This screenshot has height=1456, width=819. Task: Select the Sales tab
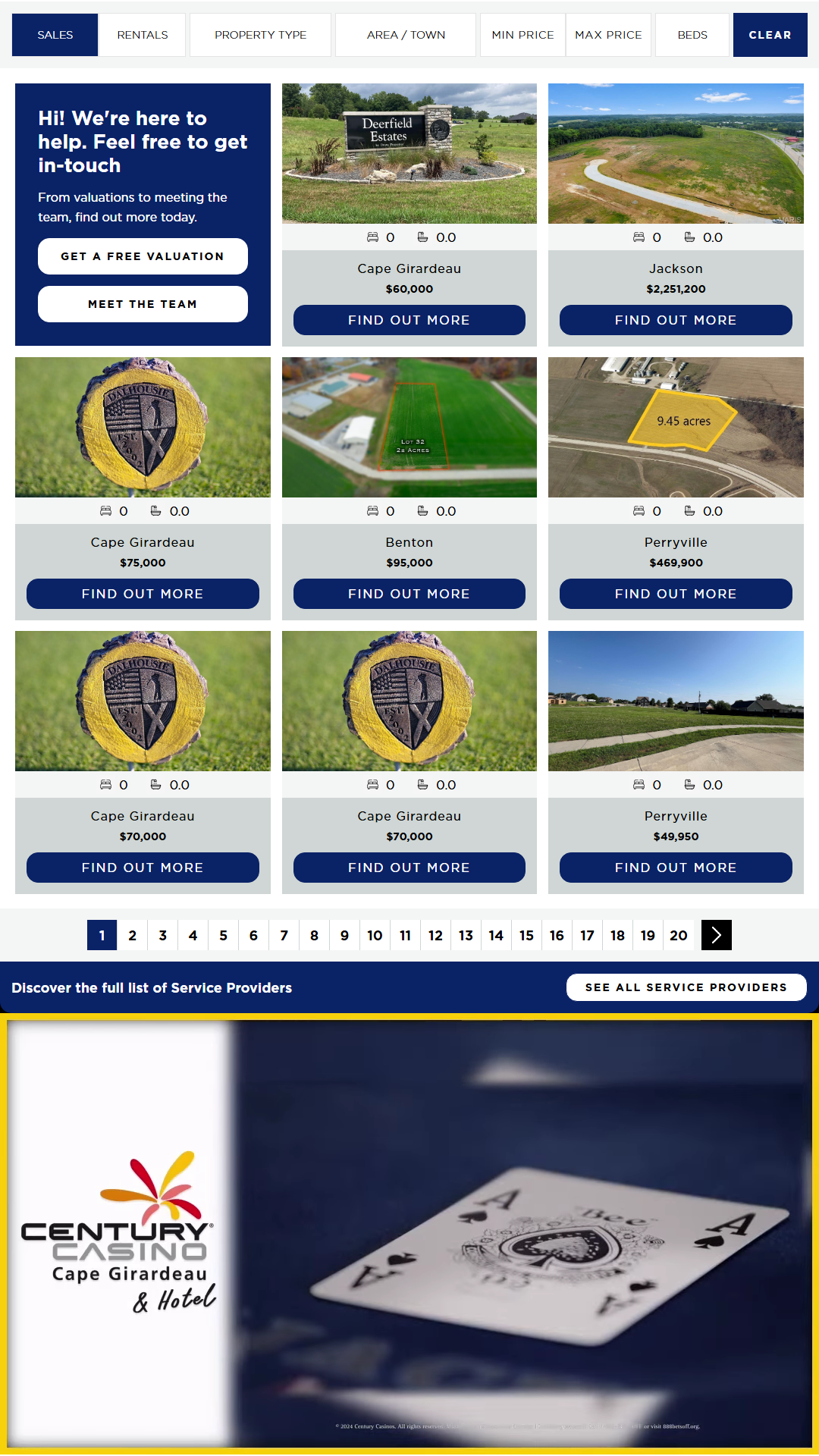(55, 35)
